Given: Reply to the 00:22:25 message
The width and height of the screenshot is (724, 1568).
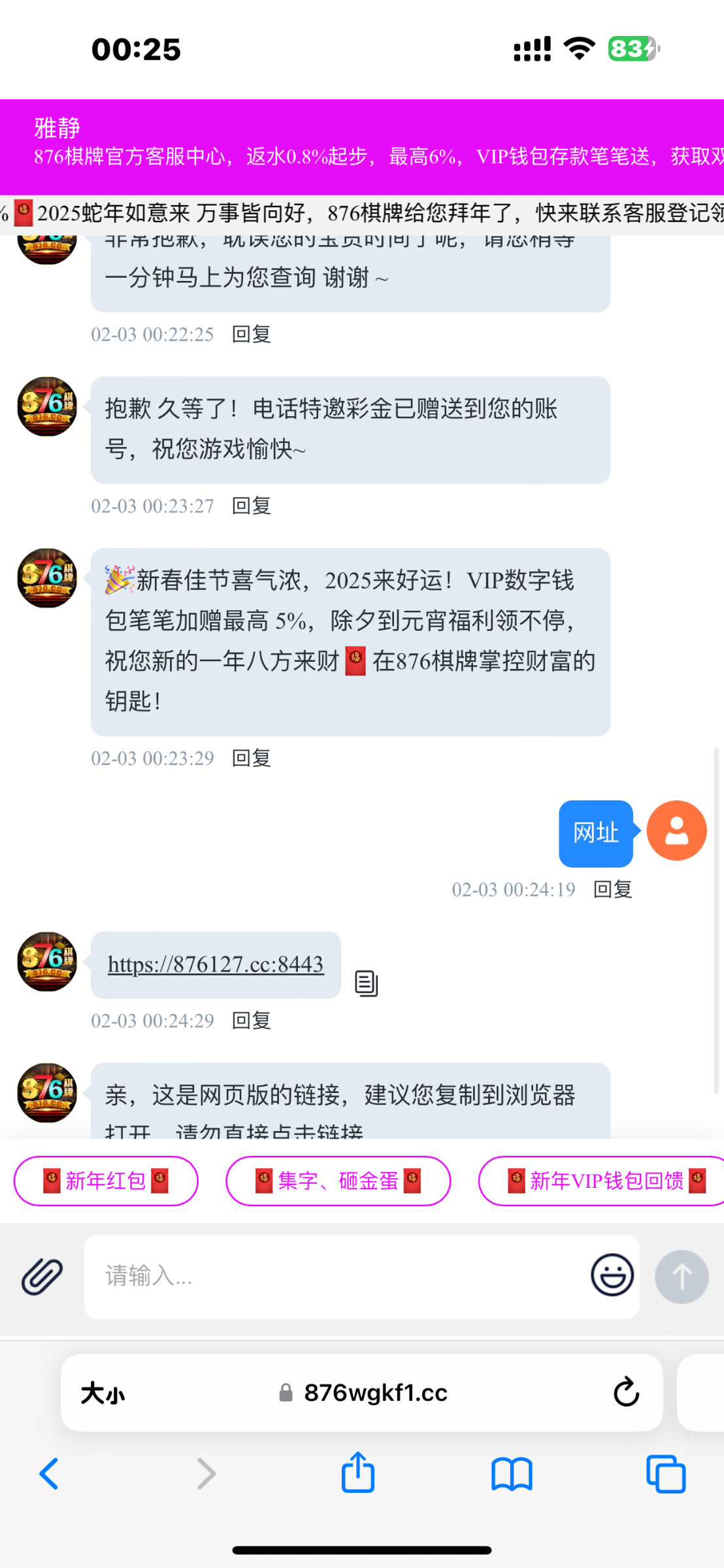Looking at the screenshot, I should (252, 334).
